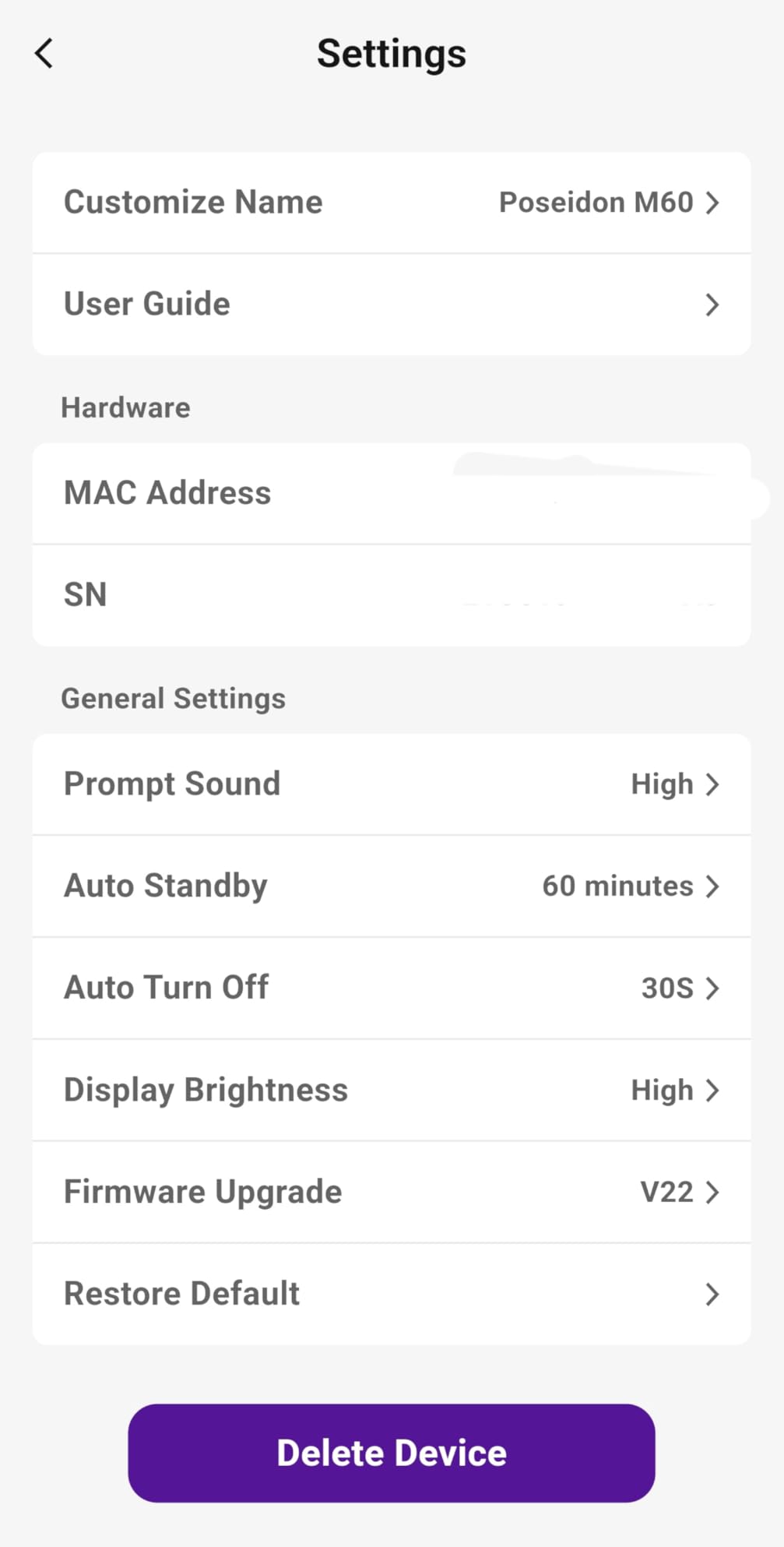Image resolution: width=784 pixels, height=1547 pixels.
Task: Tap the chevron beside Display Brightness
Action: pyautogui.click(x=712, y=1091)
